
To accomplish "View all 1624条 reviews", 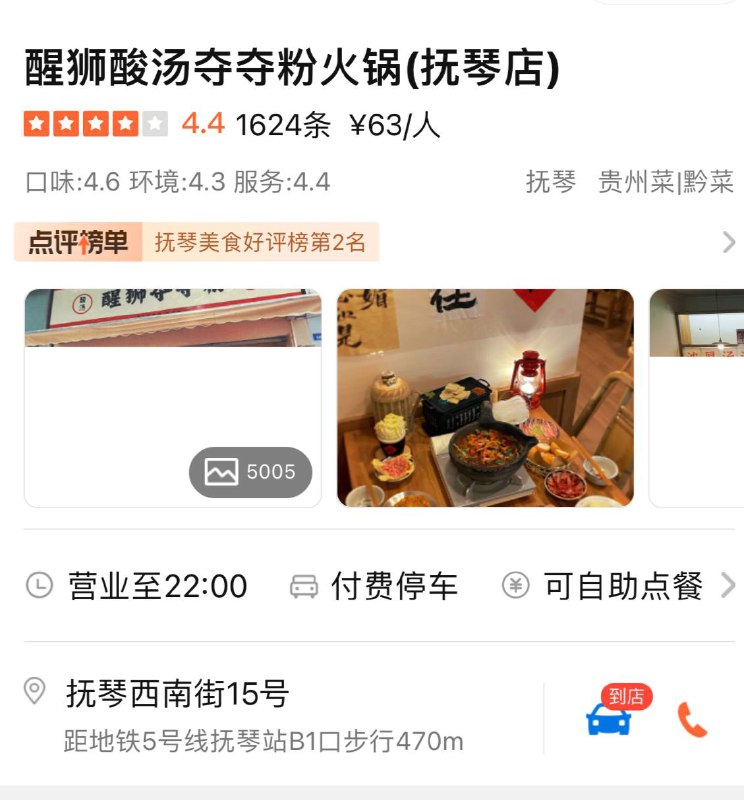I will click(x=287, y=126).
